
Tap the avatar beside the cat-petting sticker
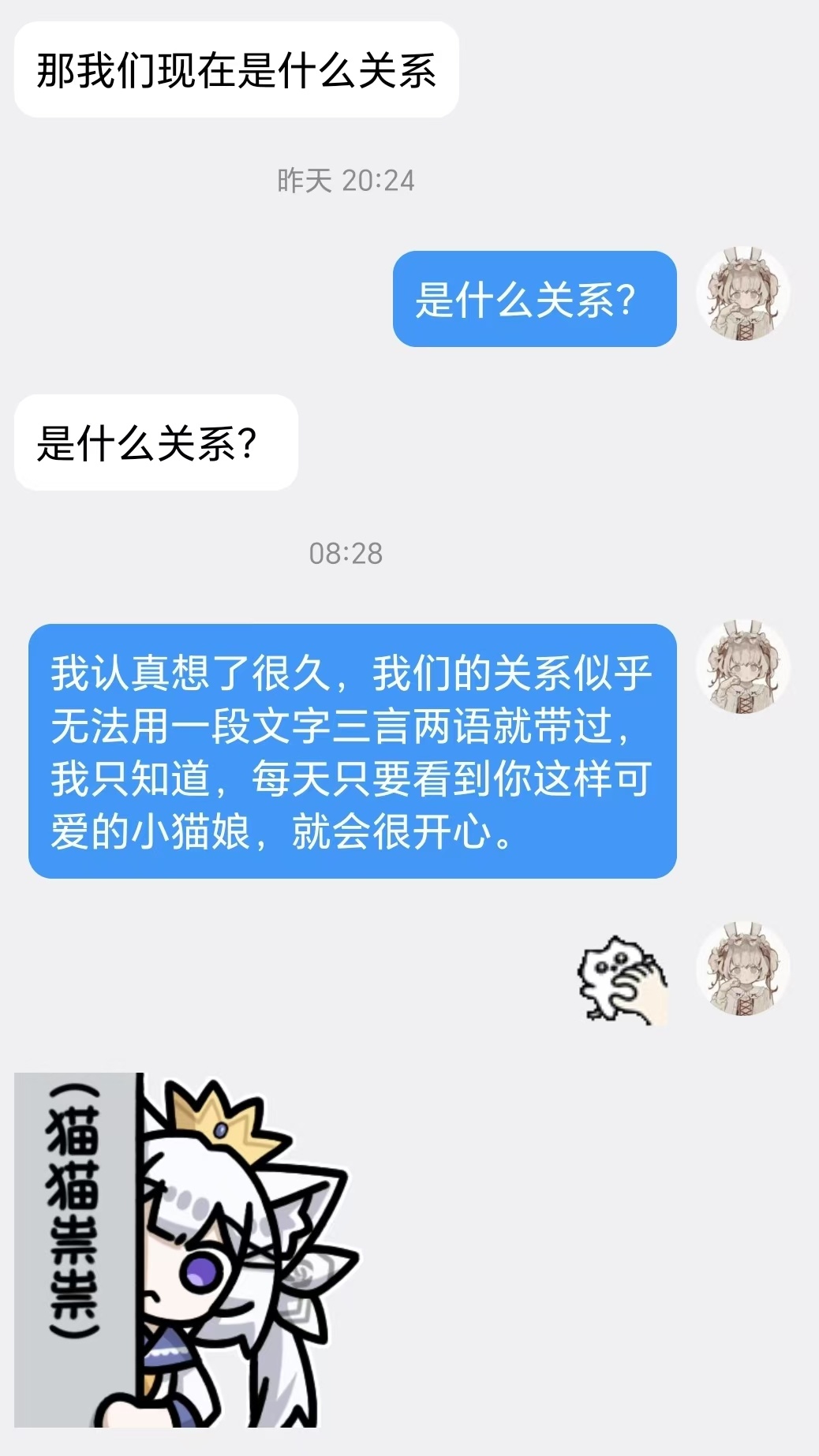742,968
